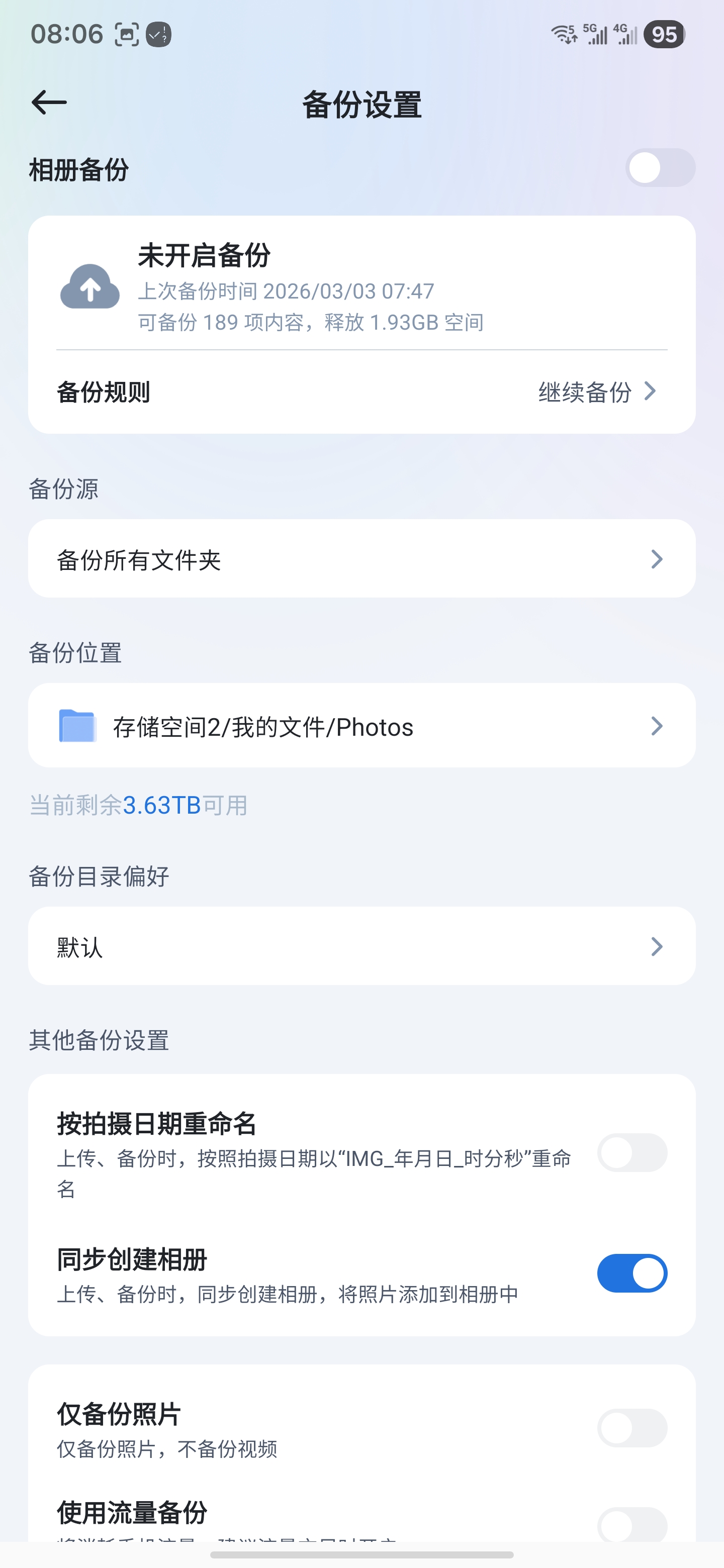
Task: Click the task checklist icon in status bar
Action: (x=157, y=34)
